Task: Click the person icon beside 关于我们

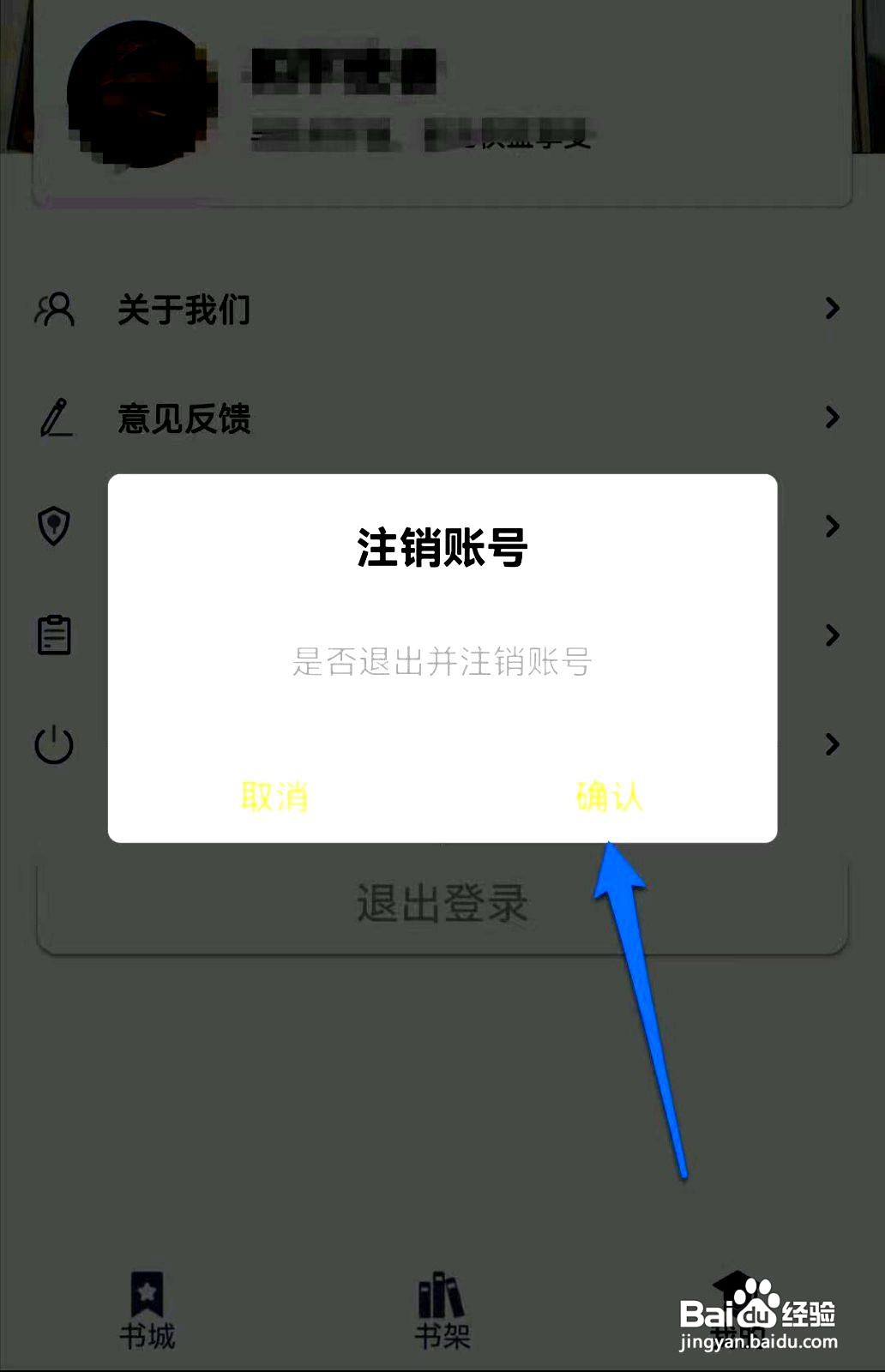Action: tap(53, 310)
